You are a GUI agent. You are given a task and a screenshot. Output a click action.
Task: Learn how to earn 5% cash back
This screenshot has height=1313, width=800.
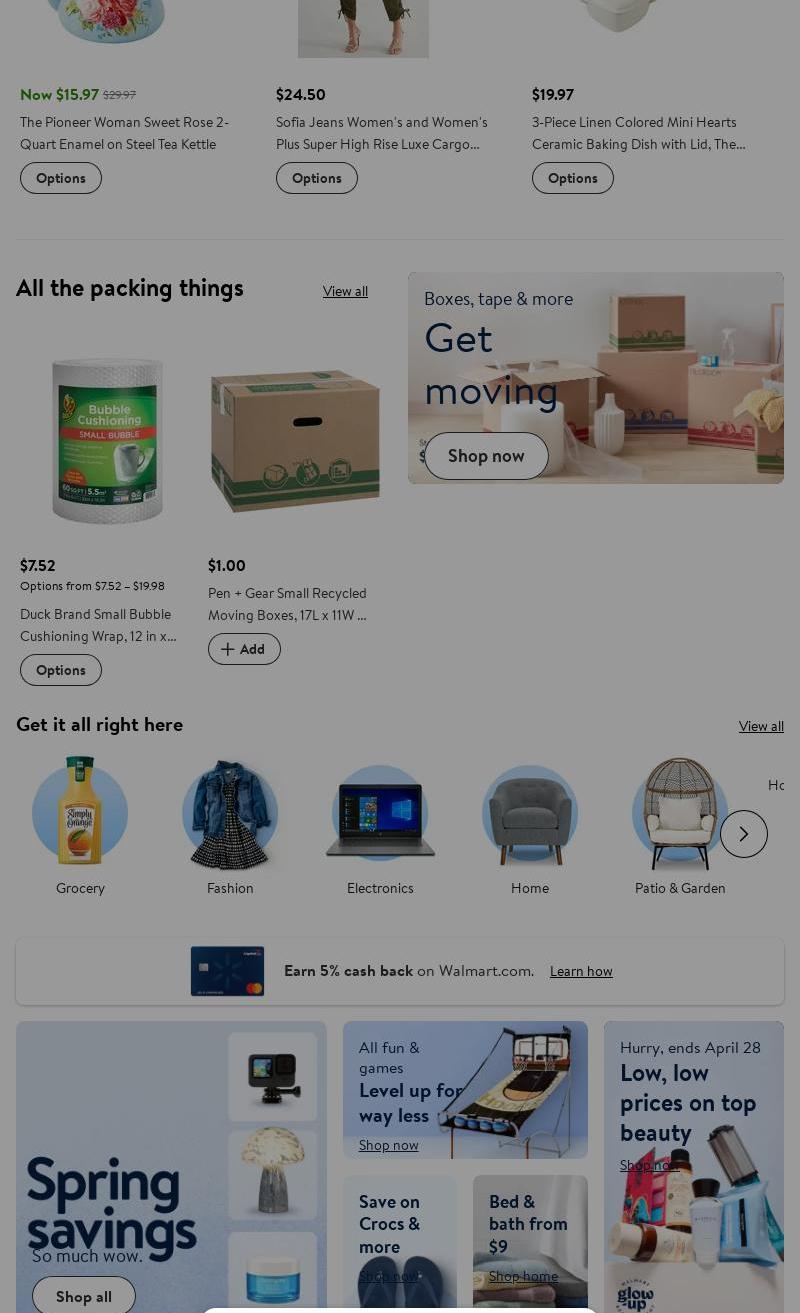(x=581, y=971)
